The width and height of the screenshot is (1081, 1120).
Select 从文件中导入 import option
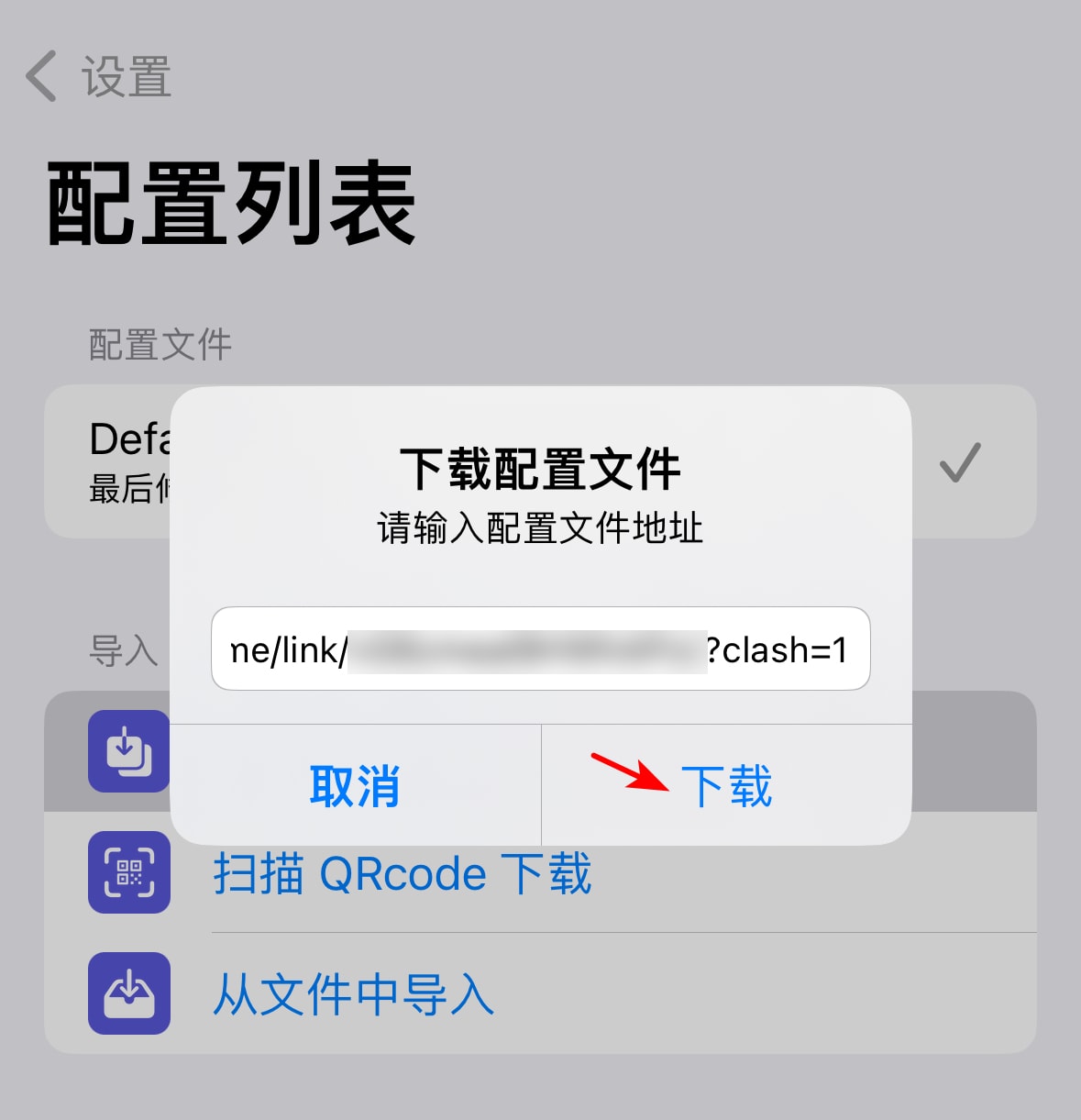click(x=354, y=994)
